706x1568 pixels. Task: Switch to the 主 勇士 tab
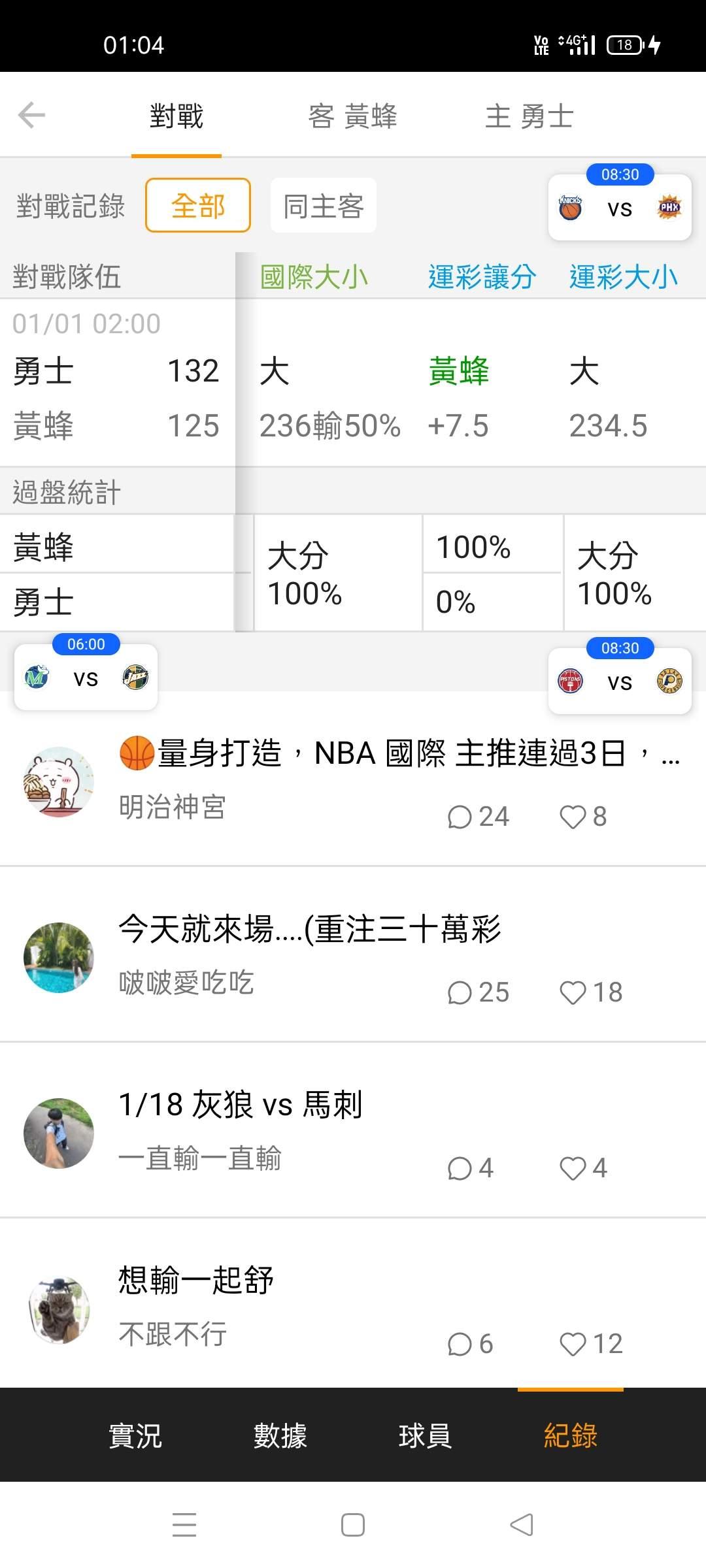[529, 116]
